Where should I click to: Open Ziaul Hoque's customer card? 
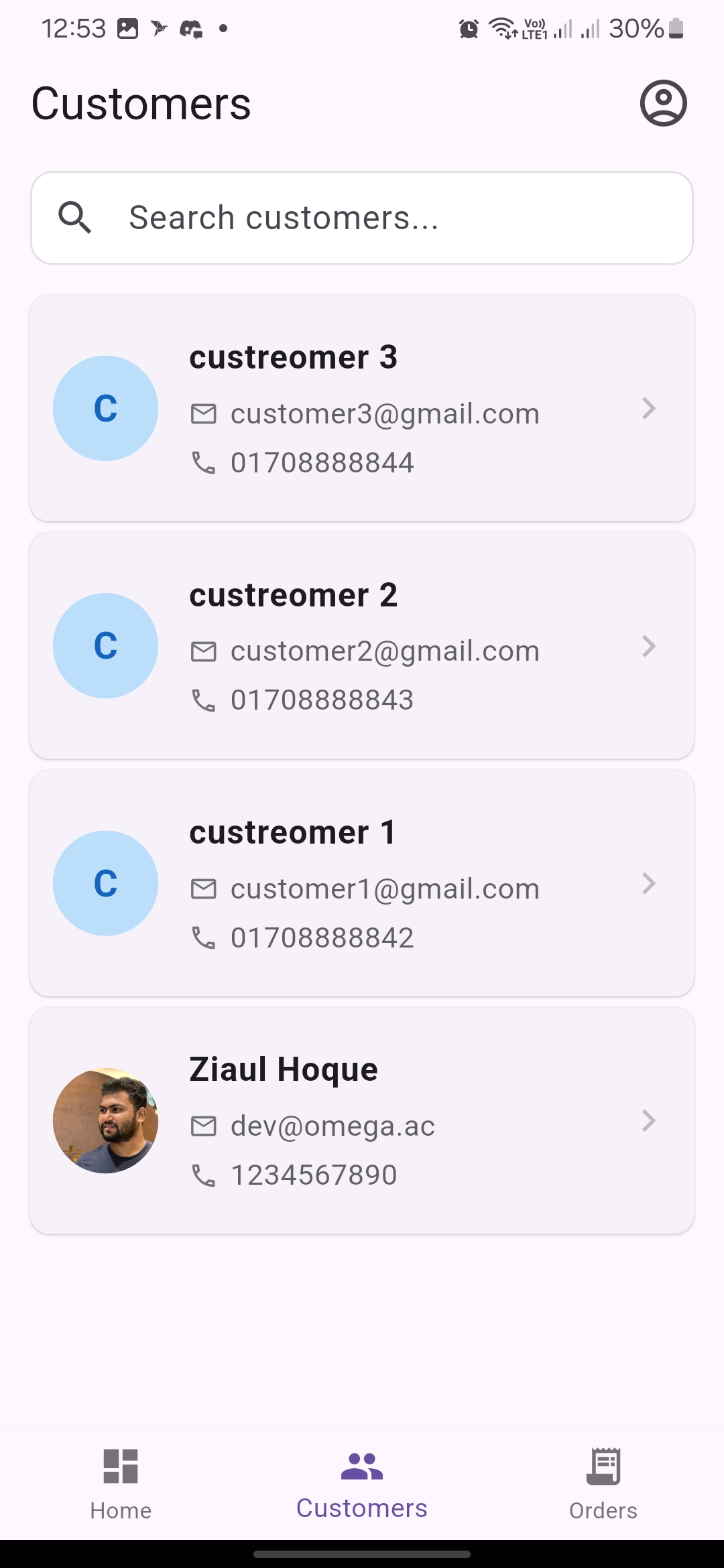tap(362, 1120)
